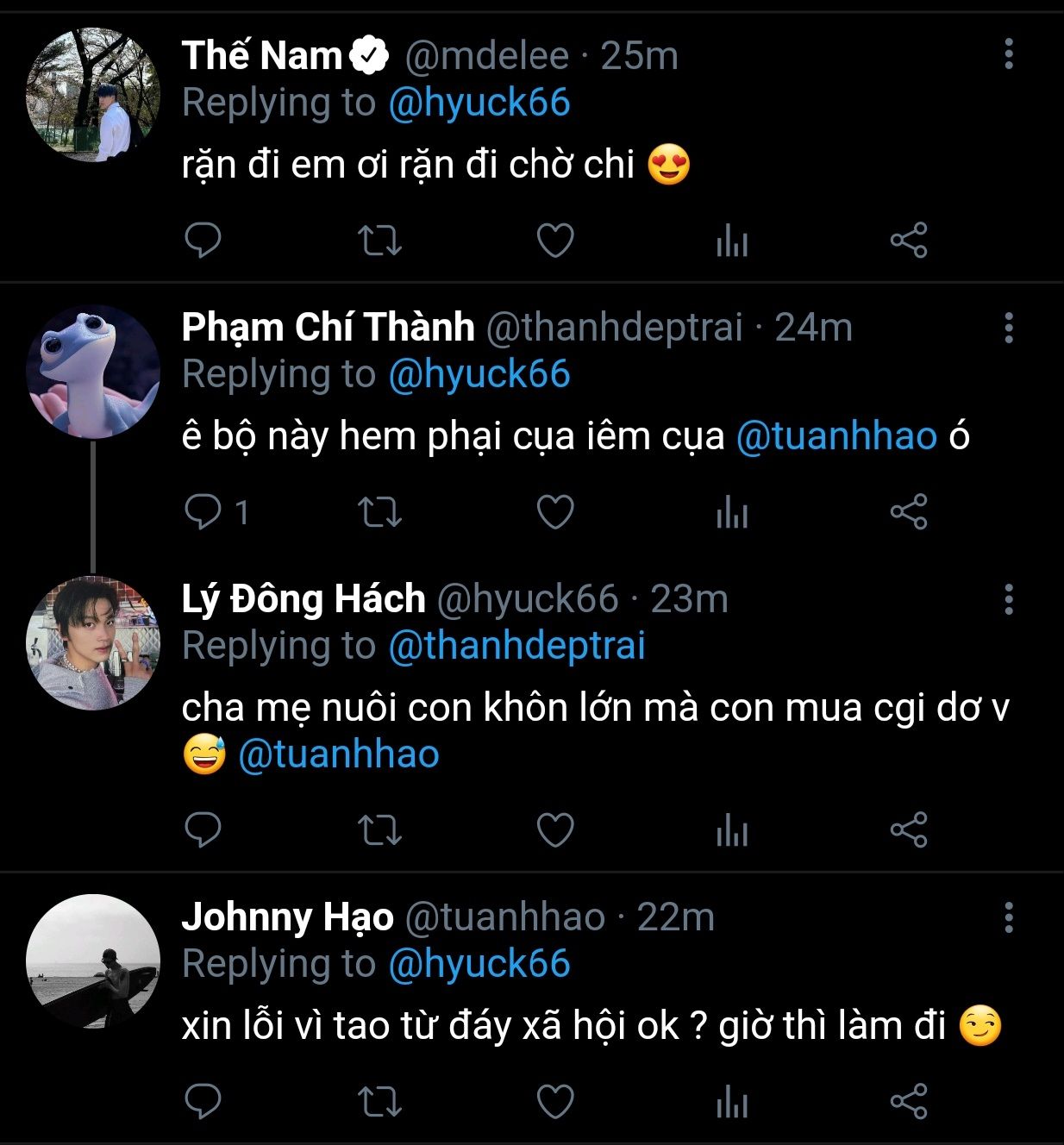Open Lý Đông Hách's profile picture

(93, 643)
